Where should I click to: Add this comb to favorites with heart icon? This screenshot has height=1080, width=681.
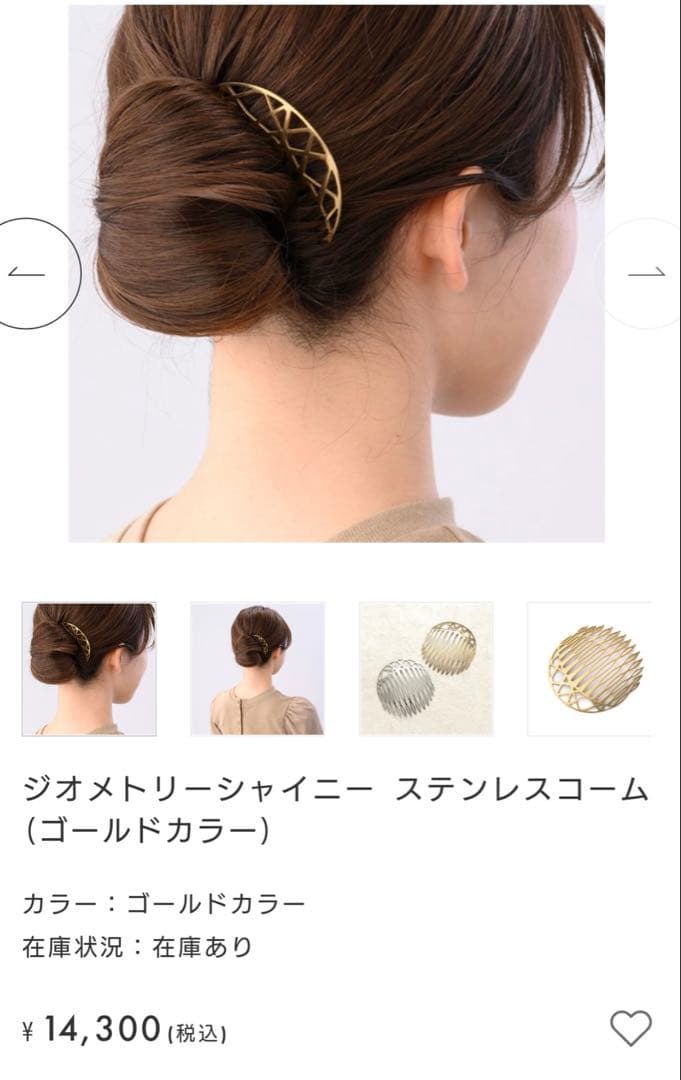pyautogui.click(x=631, y=1028)
